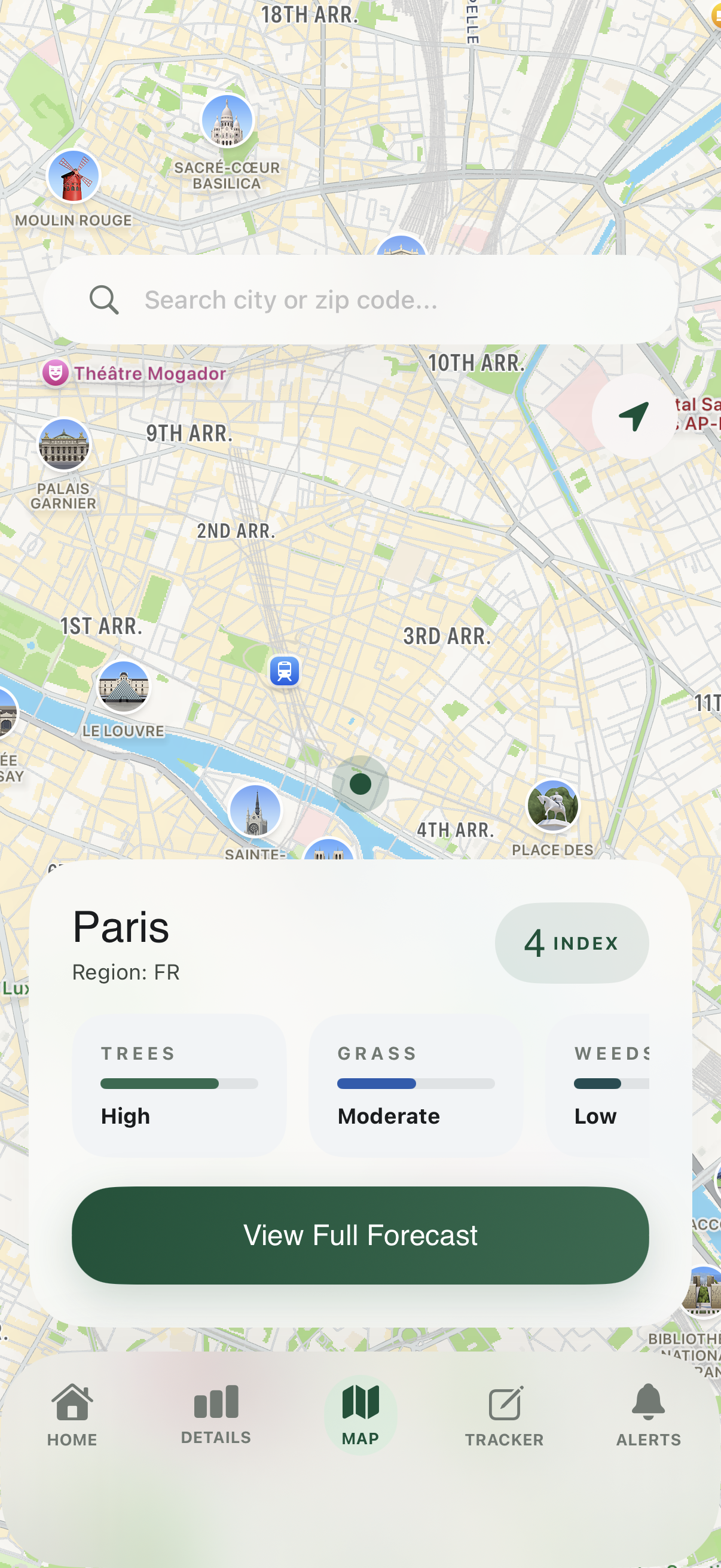Tap the Palais Garnier map pin
Viewport: 721px width, 1568px height.
tap(65, 446)
